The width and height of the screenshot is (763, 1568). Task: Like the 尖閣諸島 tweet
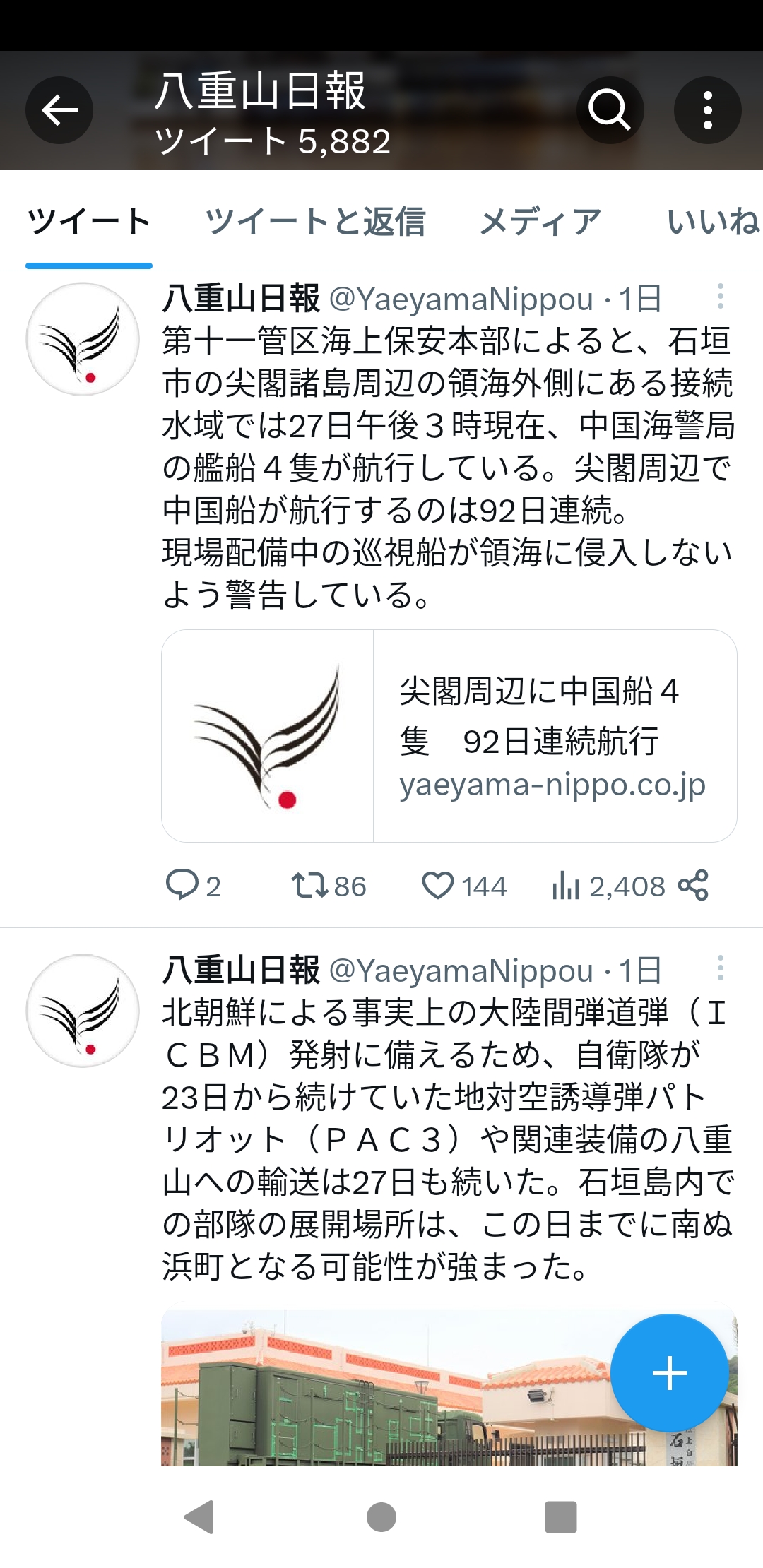tap(438, 885)
